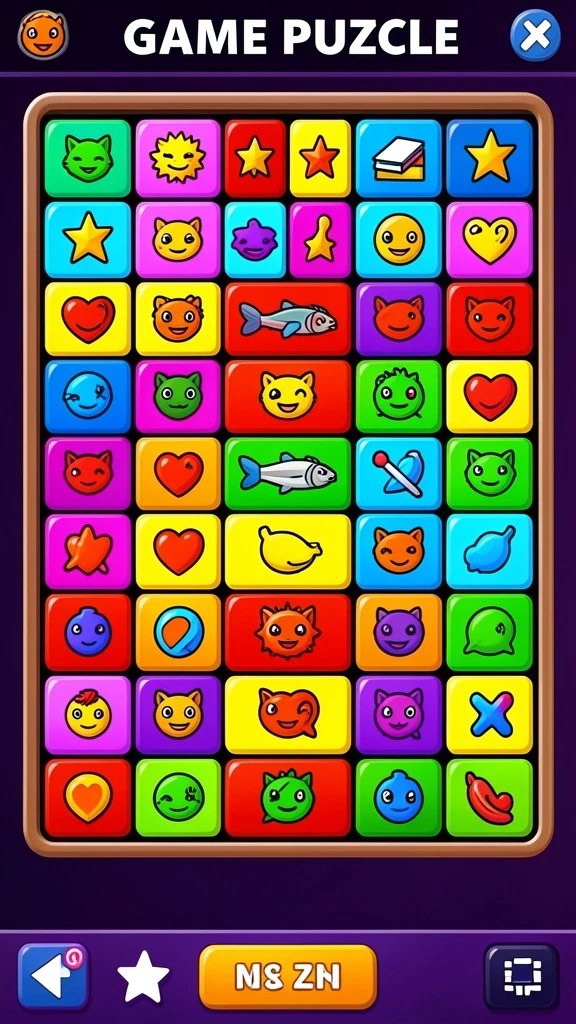The height and width of the screenshot is (1024, 576).
Task: Select the yellow sun tile on pink
Action: click(178, 158)
